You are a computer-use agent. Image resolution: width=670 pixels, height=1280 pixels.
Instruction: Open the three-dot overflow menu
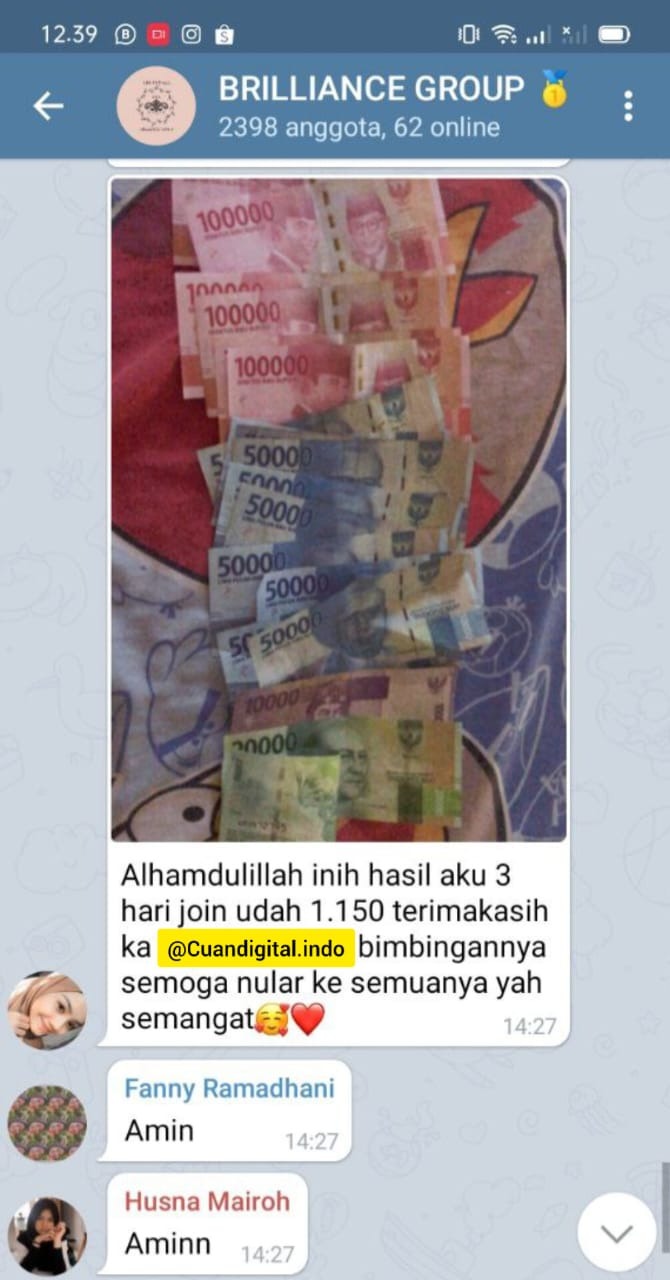click(x=628, y=106)
